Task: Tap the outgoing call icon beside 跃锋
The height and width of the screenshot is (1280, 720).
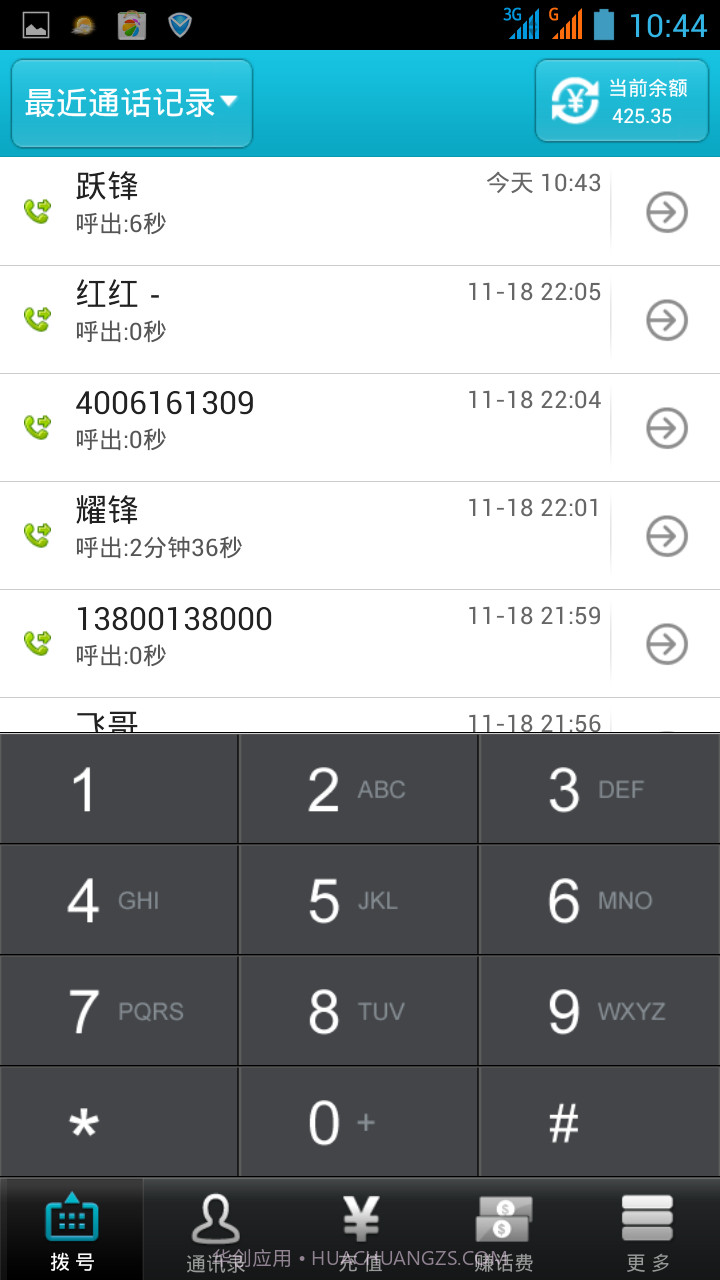Action: pos(37,211)
